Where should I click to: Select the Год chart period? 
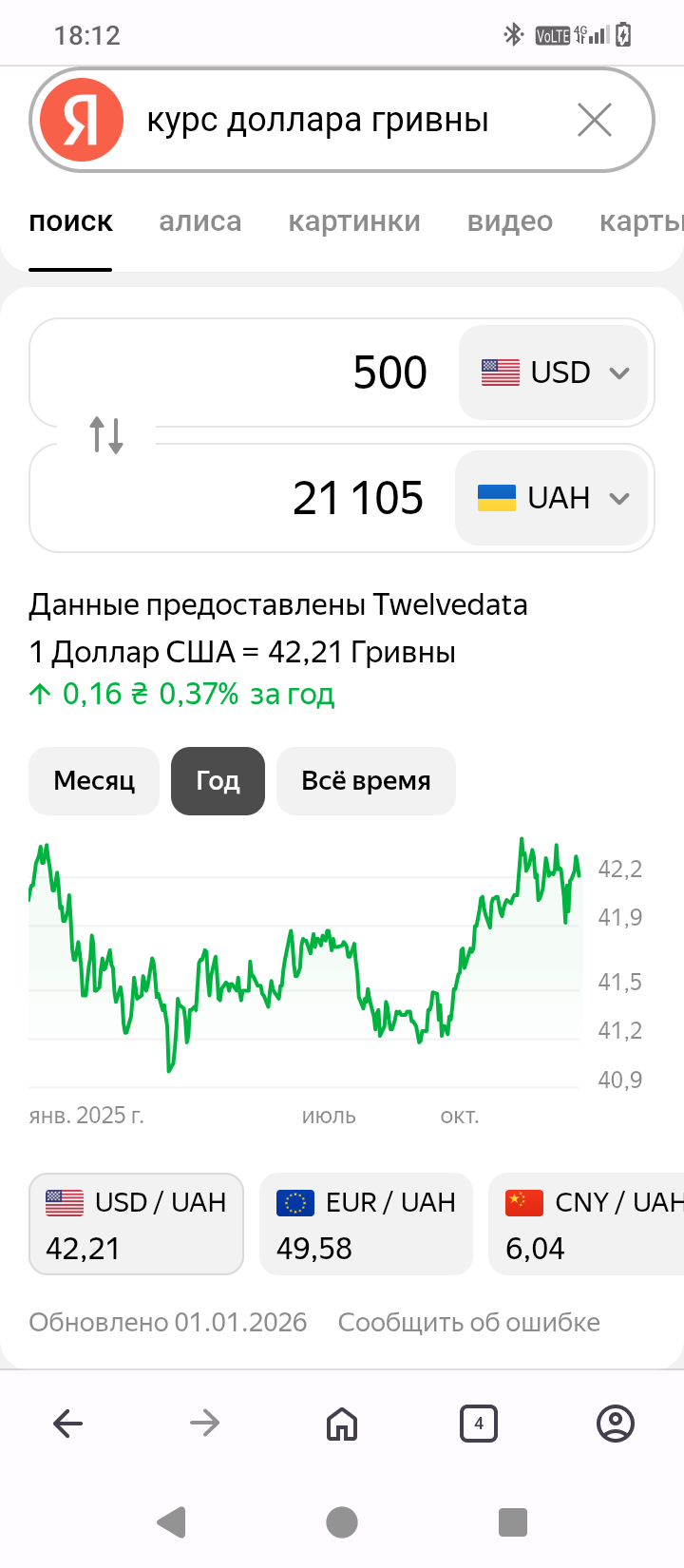click(218, 781)
